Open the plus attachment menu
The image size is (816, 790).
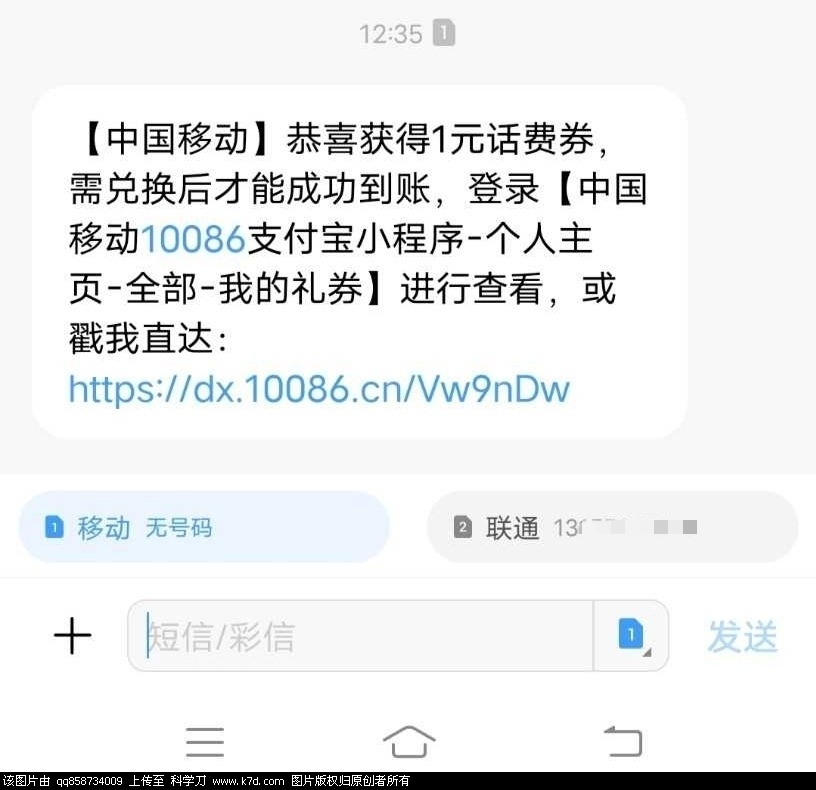pyautogui.click(x=72, y=636)
